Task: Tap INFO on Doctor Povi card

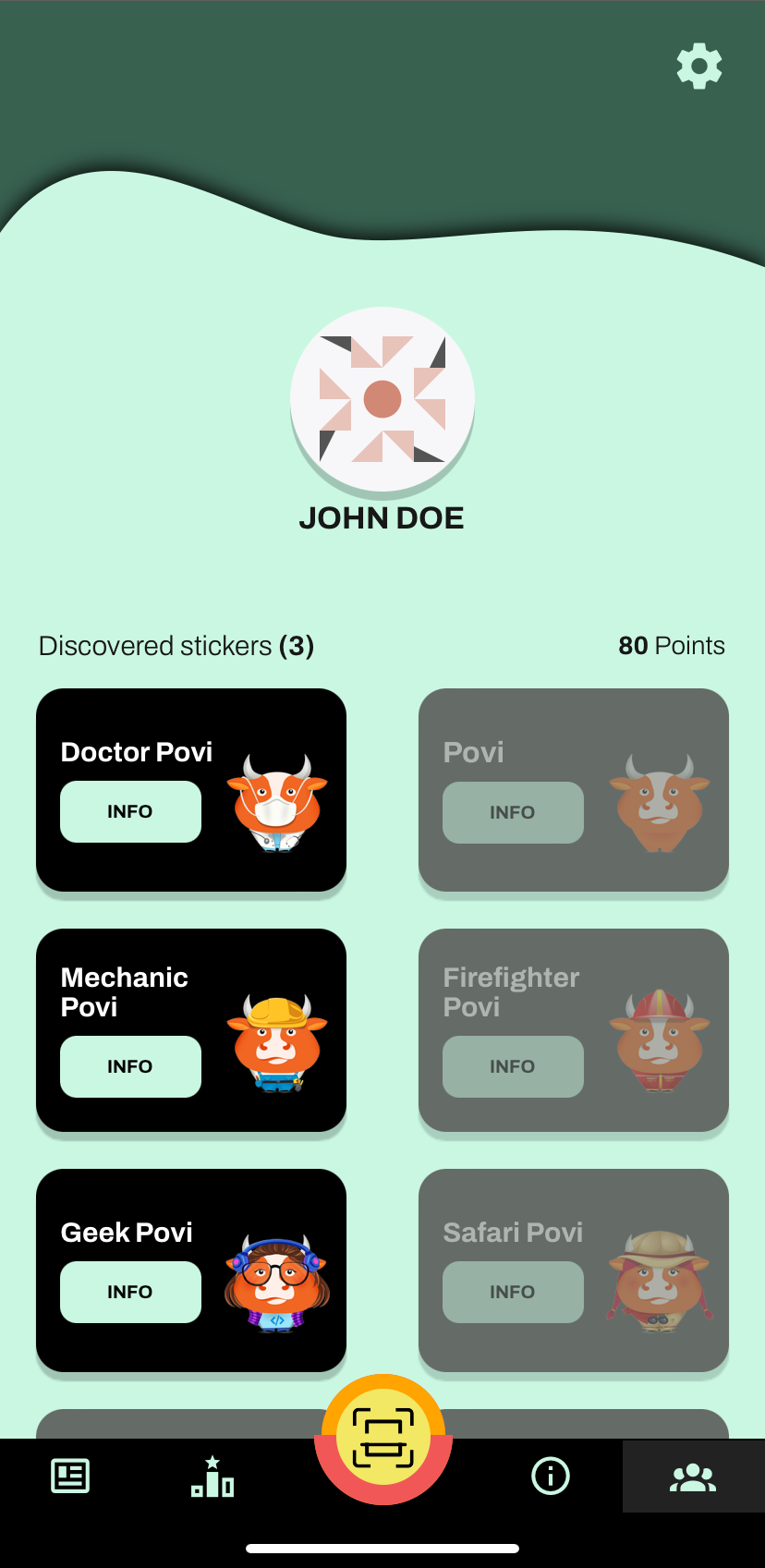Action: 130,811
